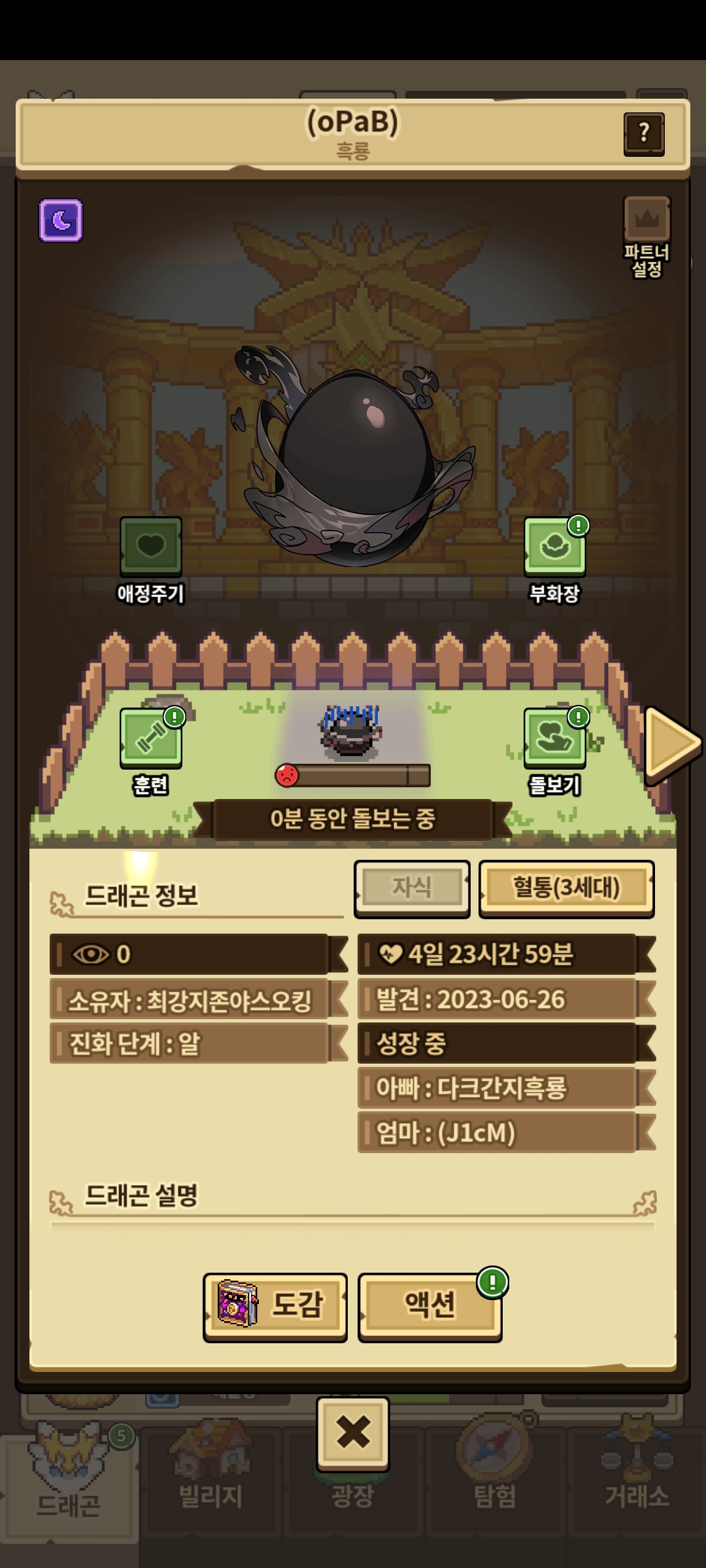Tap the purple moon icon
The height and width of the screenshot is (1568, 706).
61,221
